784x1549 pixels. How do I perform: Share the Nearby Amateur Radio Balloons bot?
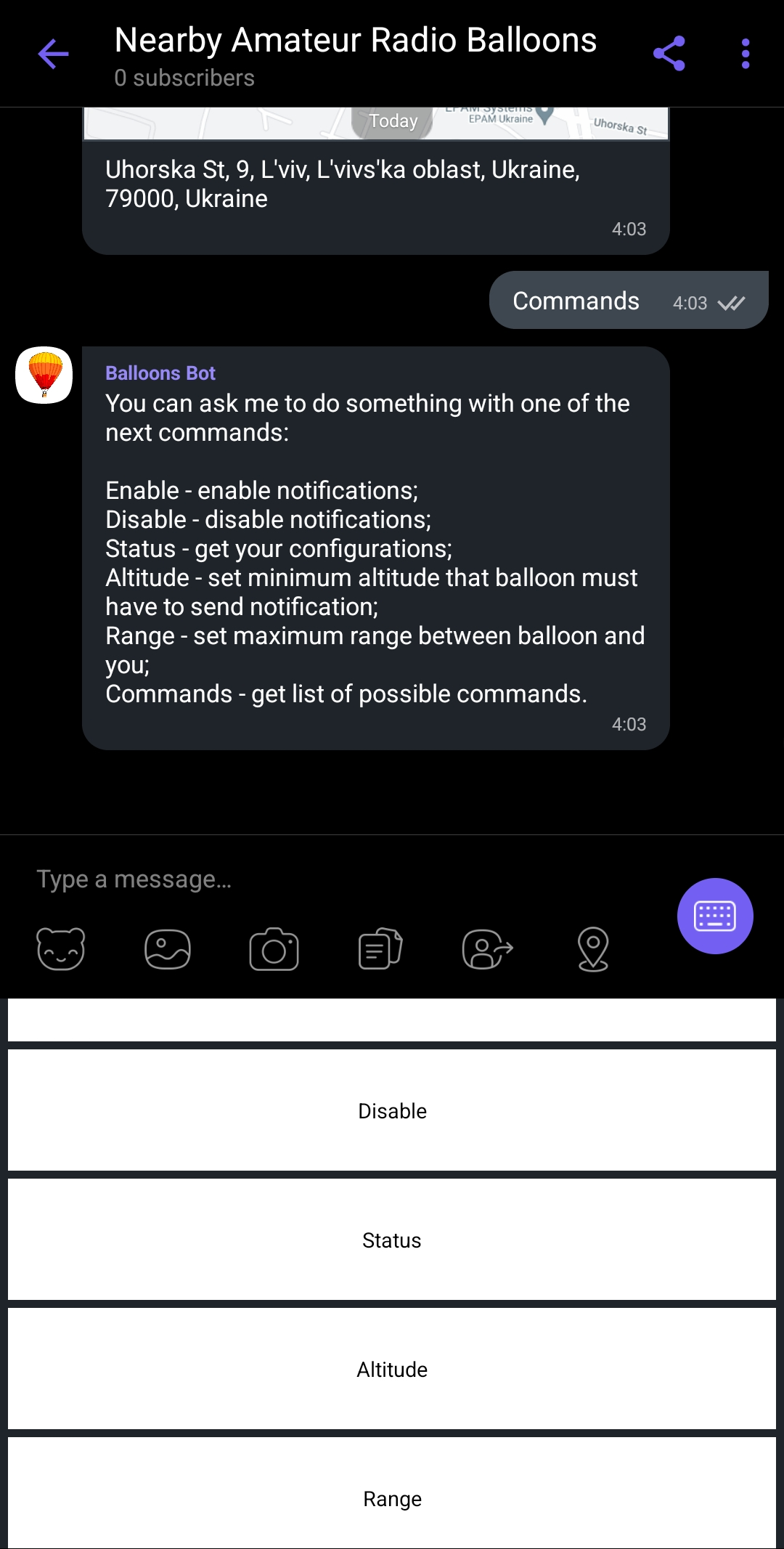pos(669,54)
